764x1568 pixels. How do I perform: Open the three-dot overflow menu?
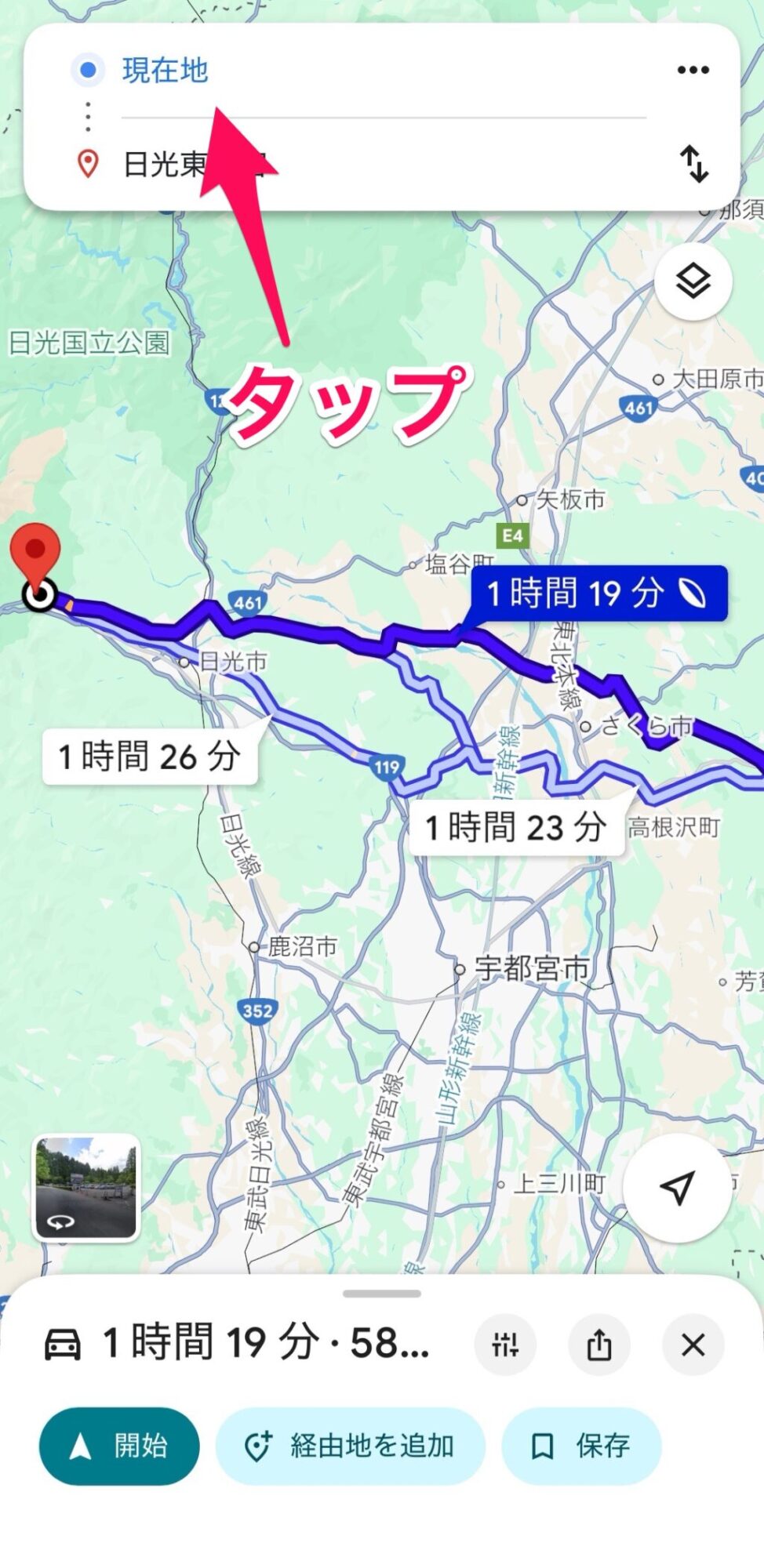click(693, 71)
